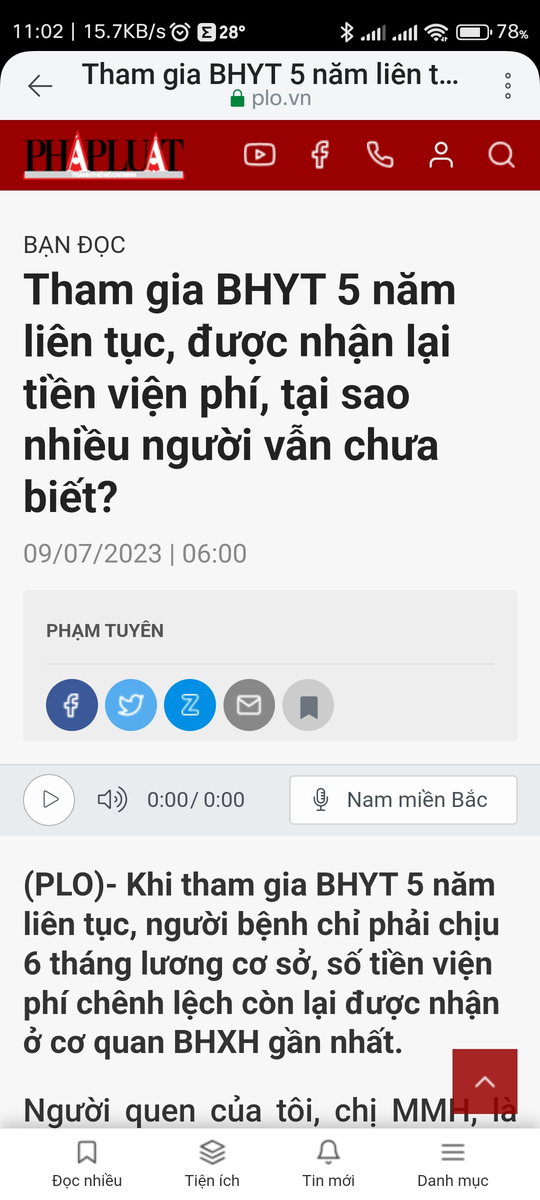
Task: Open the Pháp Luật YouTube video icon
Action: [260, 155]
